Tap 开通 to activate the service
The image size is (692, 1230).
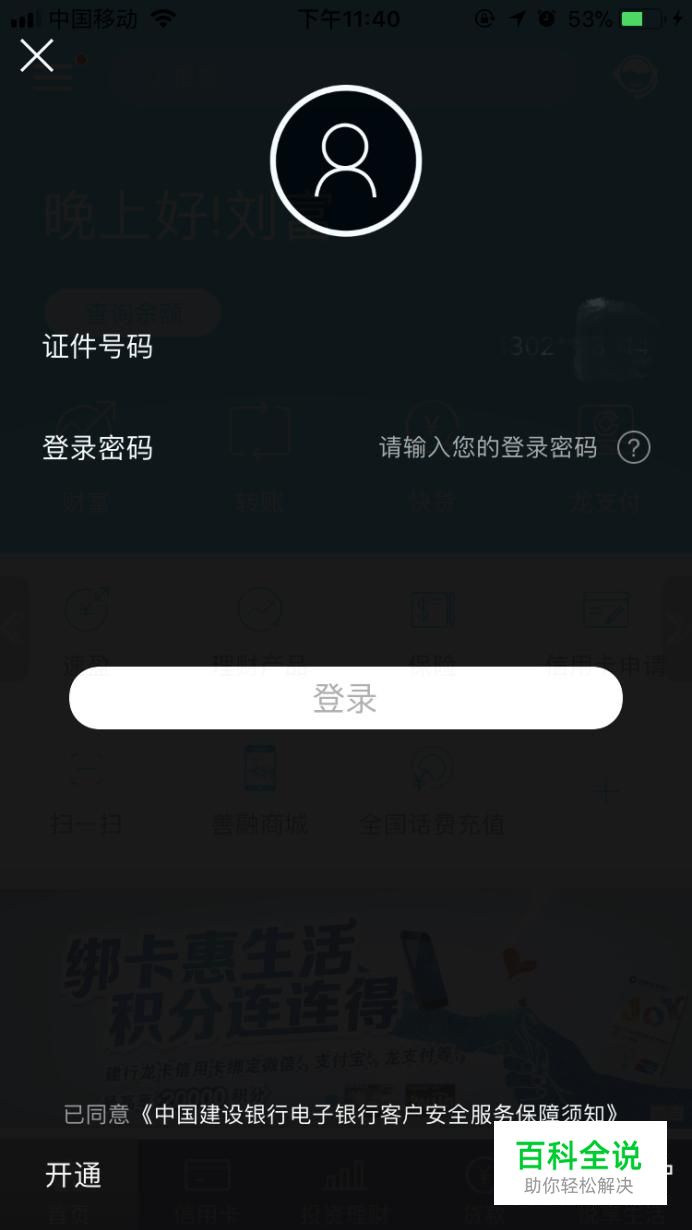(73, 1175)
